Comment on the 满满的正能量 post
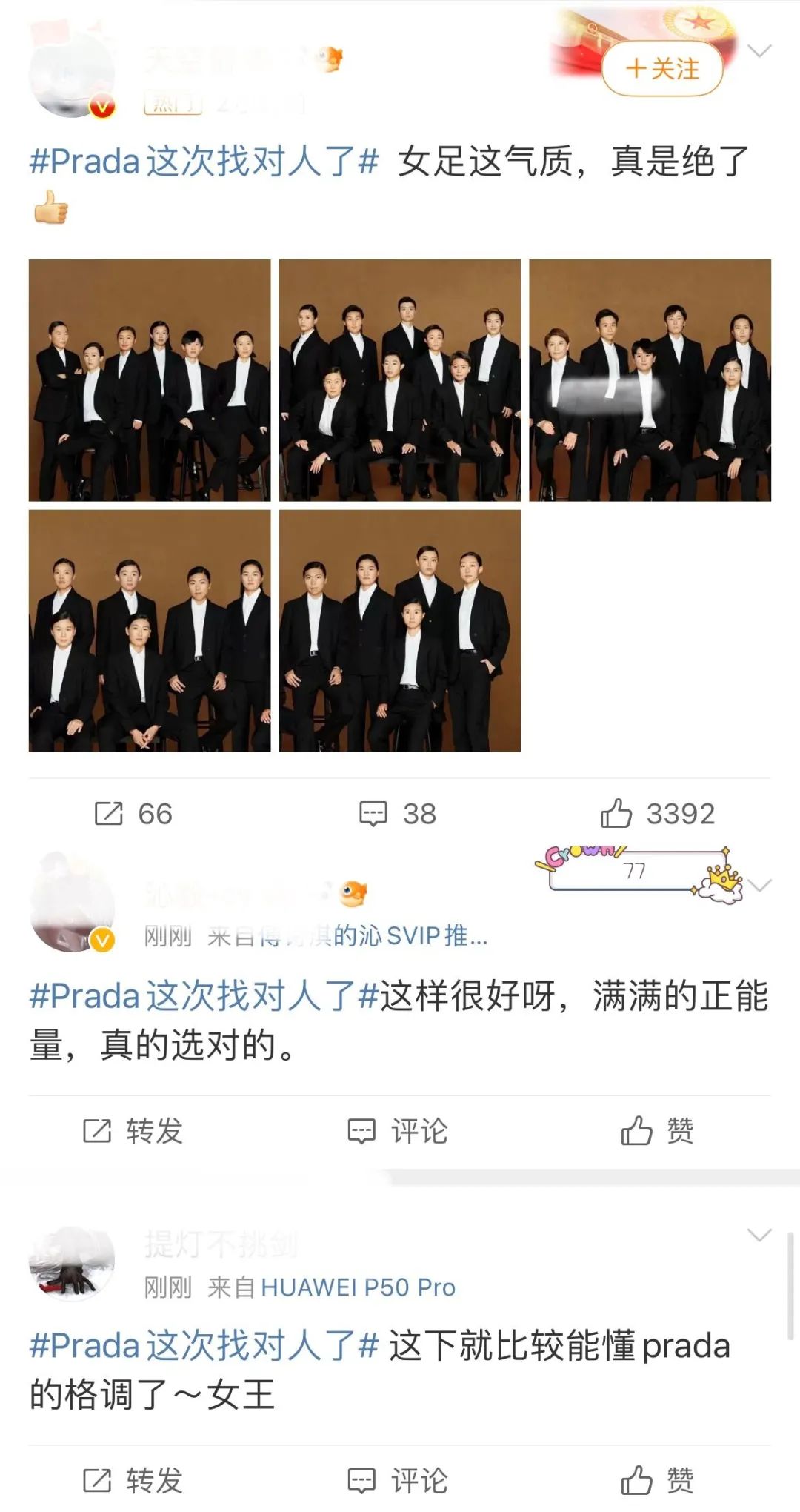The image size is (800, 1512). point(398,1131)
